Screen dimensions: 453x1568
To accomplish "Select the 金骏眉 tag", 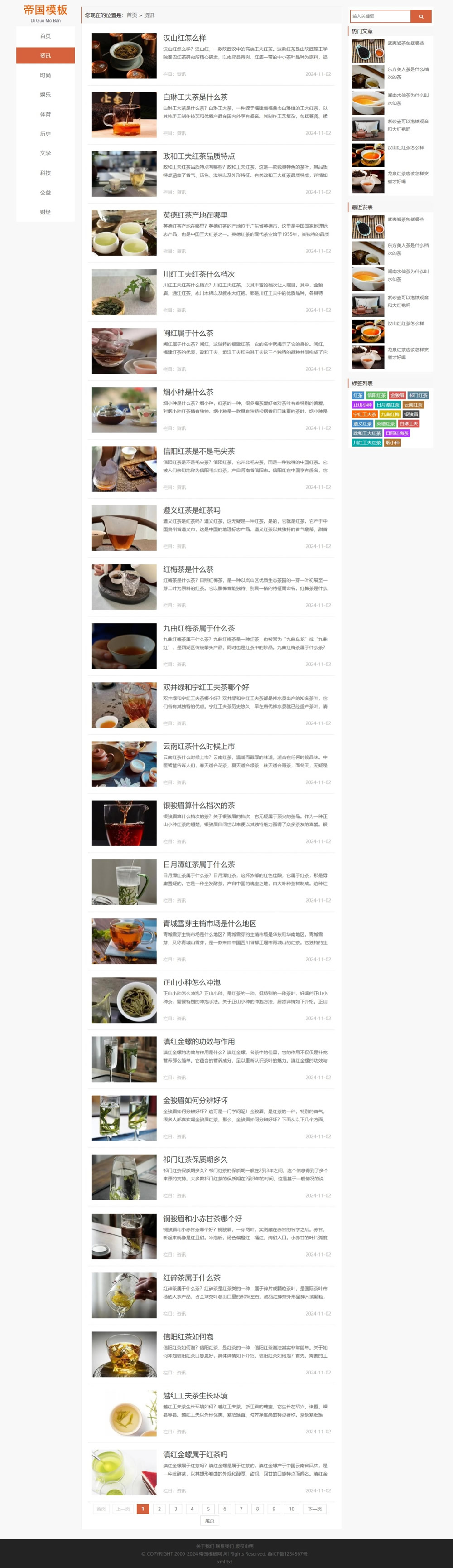I will [397, 396].
